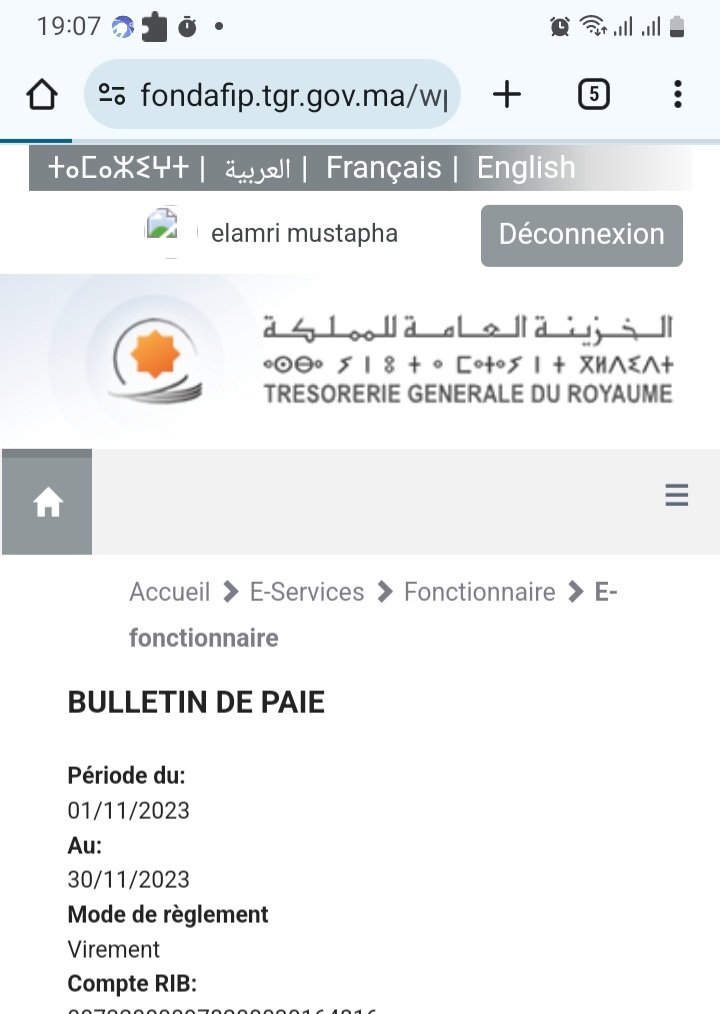
Task: Show the open tabs switcher
Action: pos(594,95)
